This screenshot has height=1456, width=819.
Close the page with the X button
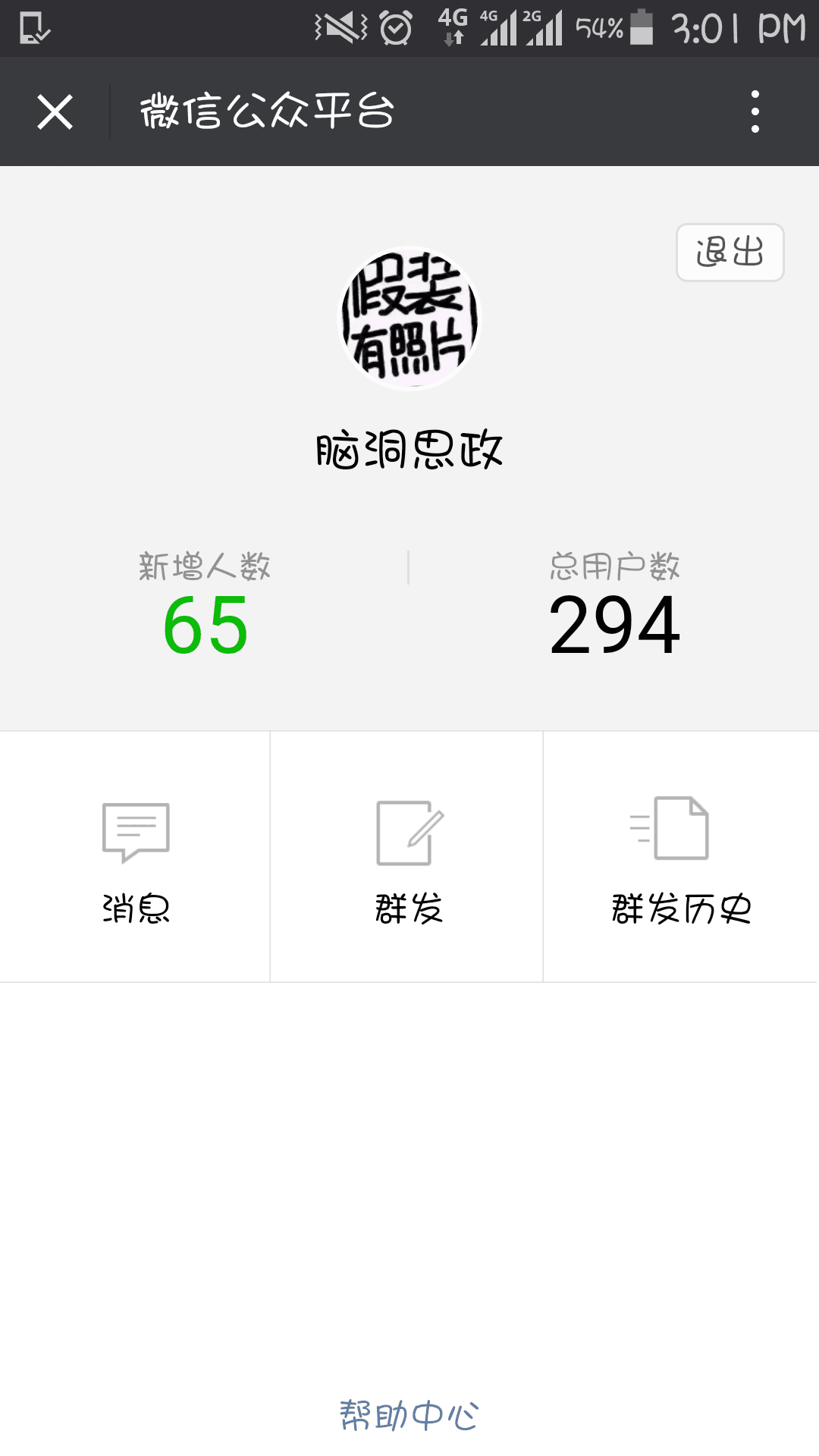(55, 111)
